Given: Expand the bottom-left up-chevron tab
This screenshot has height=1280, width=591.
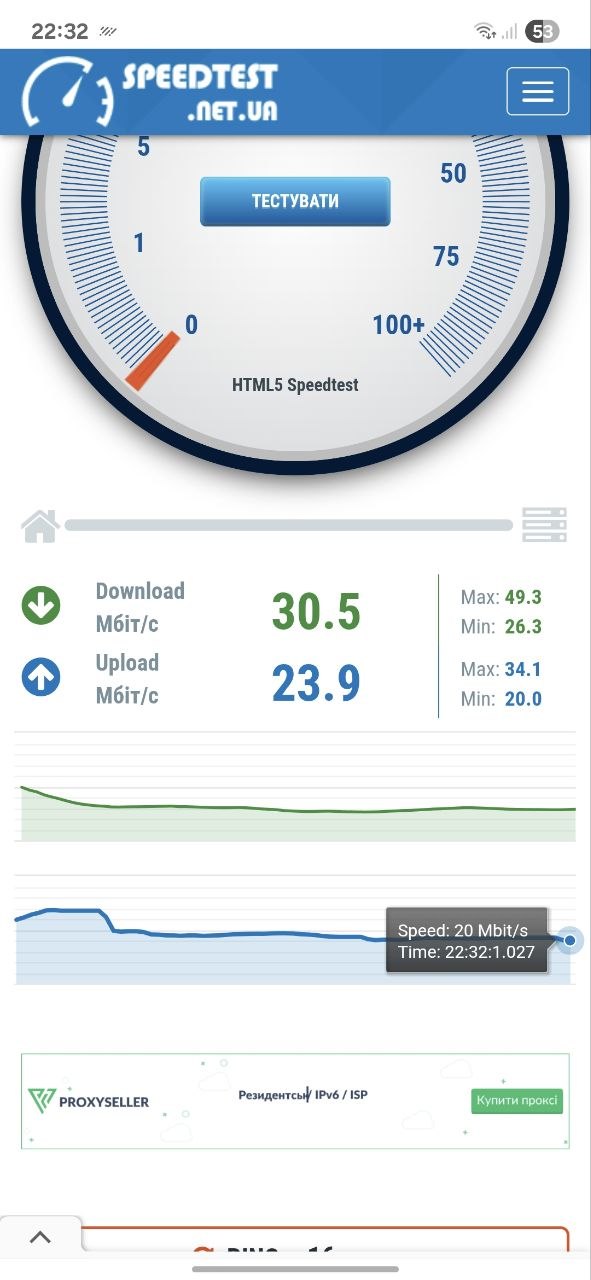Looking at the screenshot, I should click(40, 1238).
